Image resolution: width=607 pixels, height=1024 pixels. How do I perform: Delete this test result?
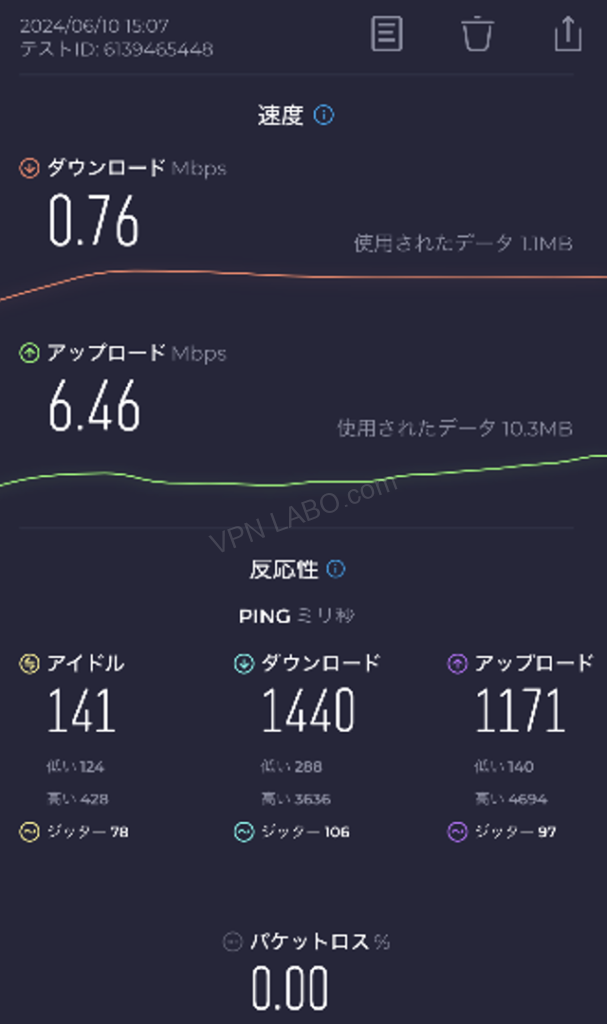477,34
